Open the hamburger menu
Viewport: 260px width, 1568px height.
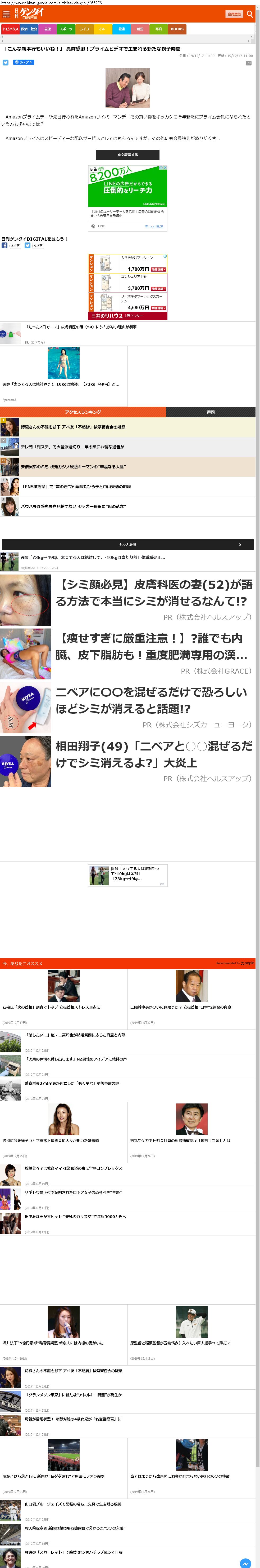[x=7, y=14]
